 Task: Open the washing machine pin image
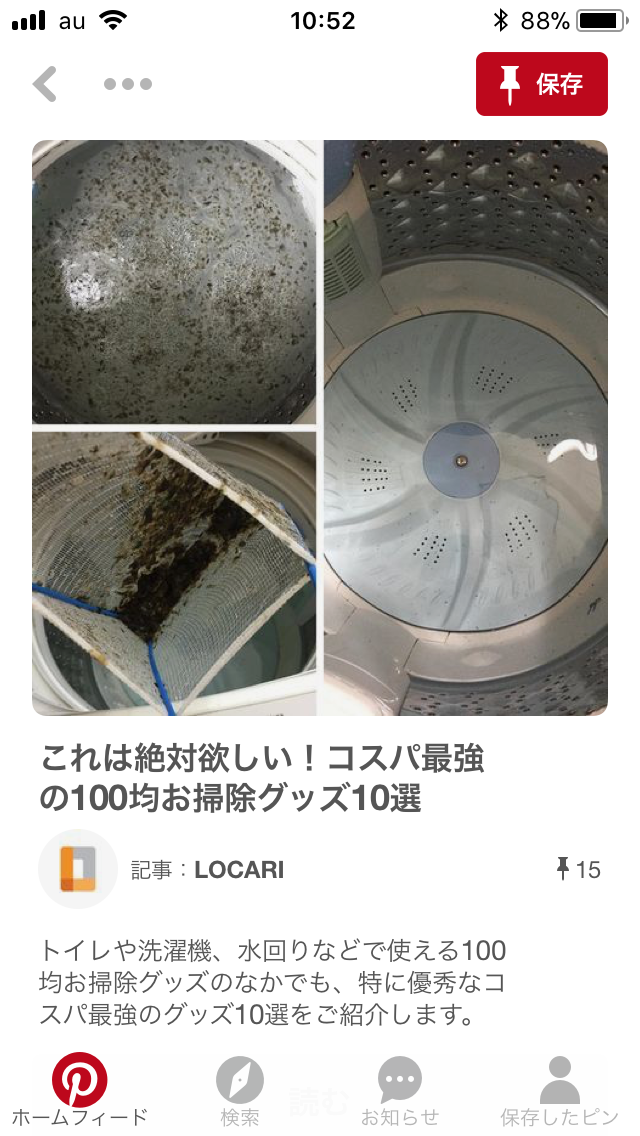click(x=320, y=427)
